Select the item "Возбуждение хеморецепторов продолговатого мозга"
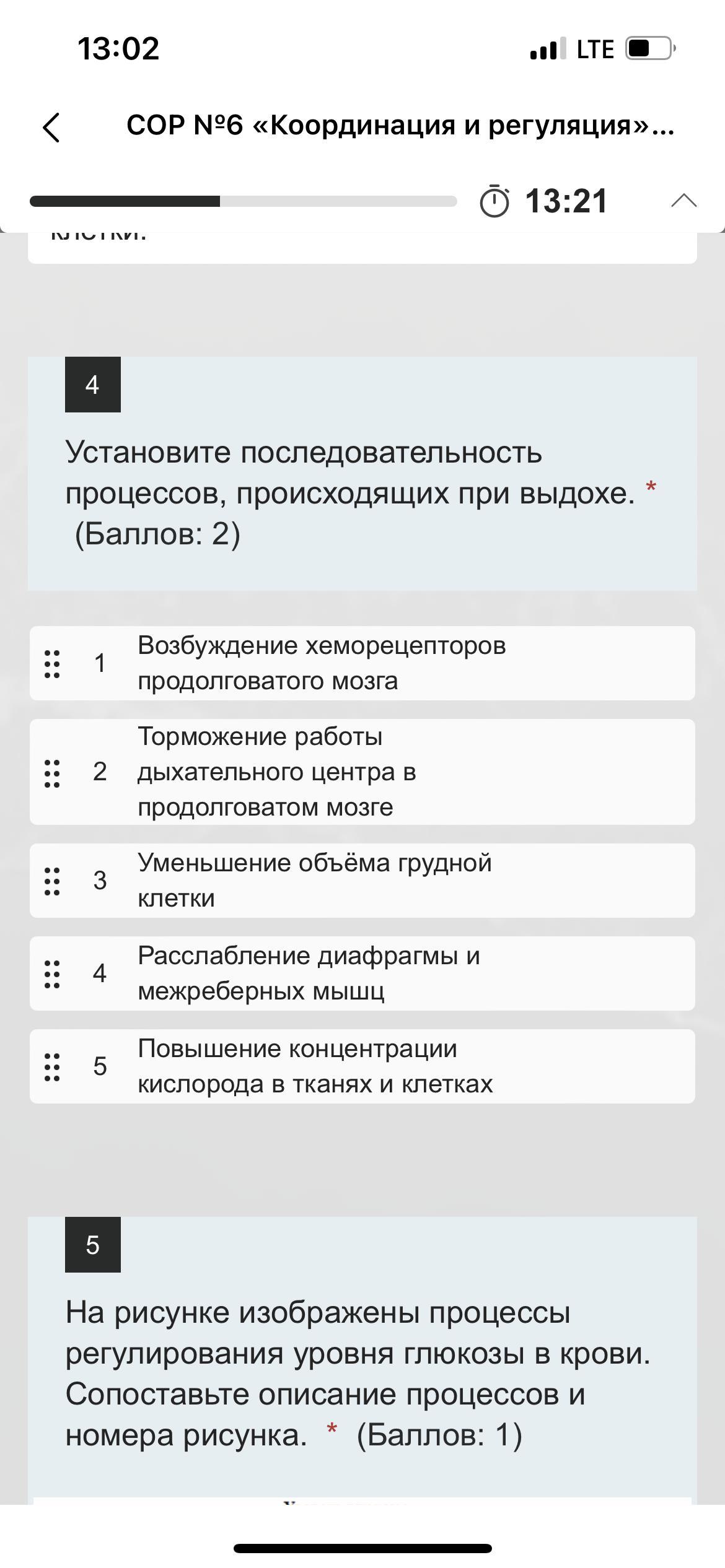Viewport: 725px width, 1568px height. 362,663
